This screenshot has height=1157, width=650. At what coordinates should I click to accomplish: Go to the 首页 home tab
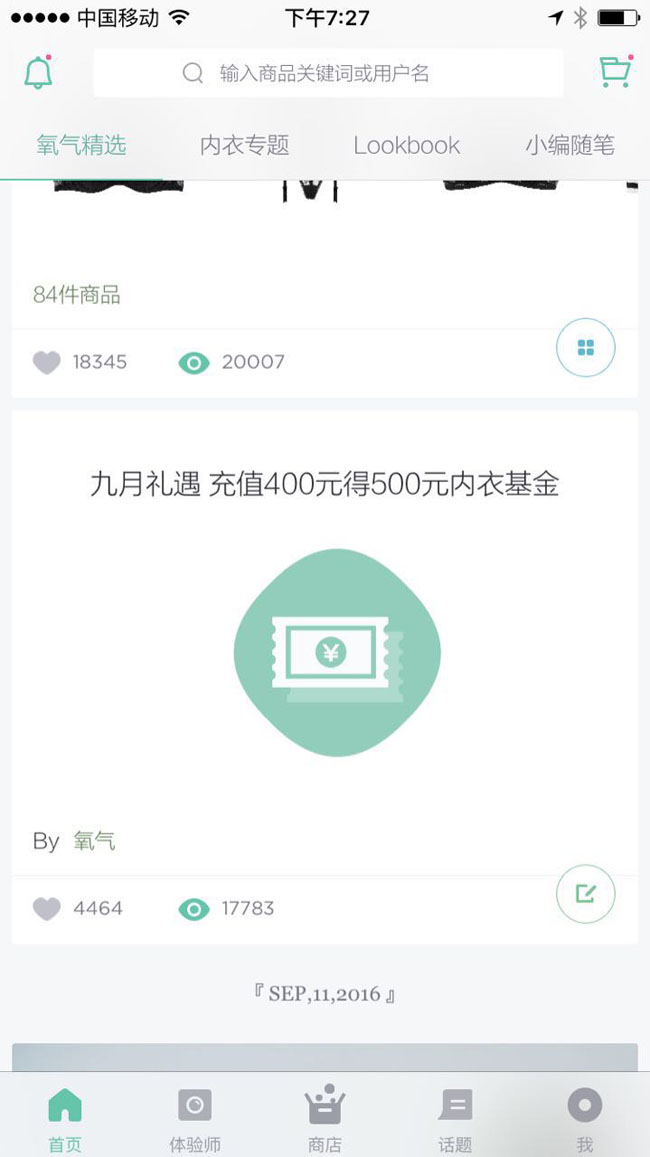[x=65, y=1118]
